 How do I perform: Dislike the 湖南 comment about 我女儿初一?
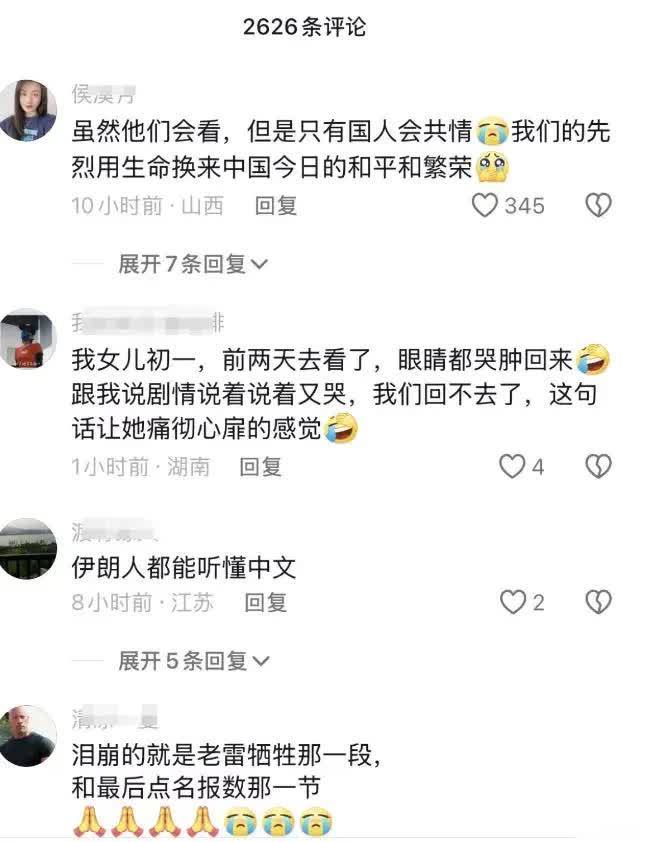pyautogui.click(x=598, y=466)
